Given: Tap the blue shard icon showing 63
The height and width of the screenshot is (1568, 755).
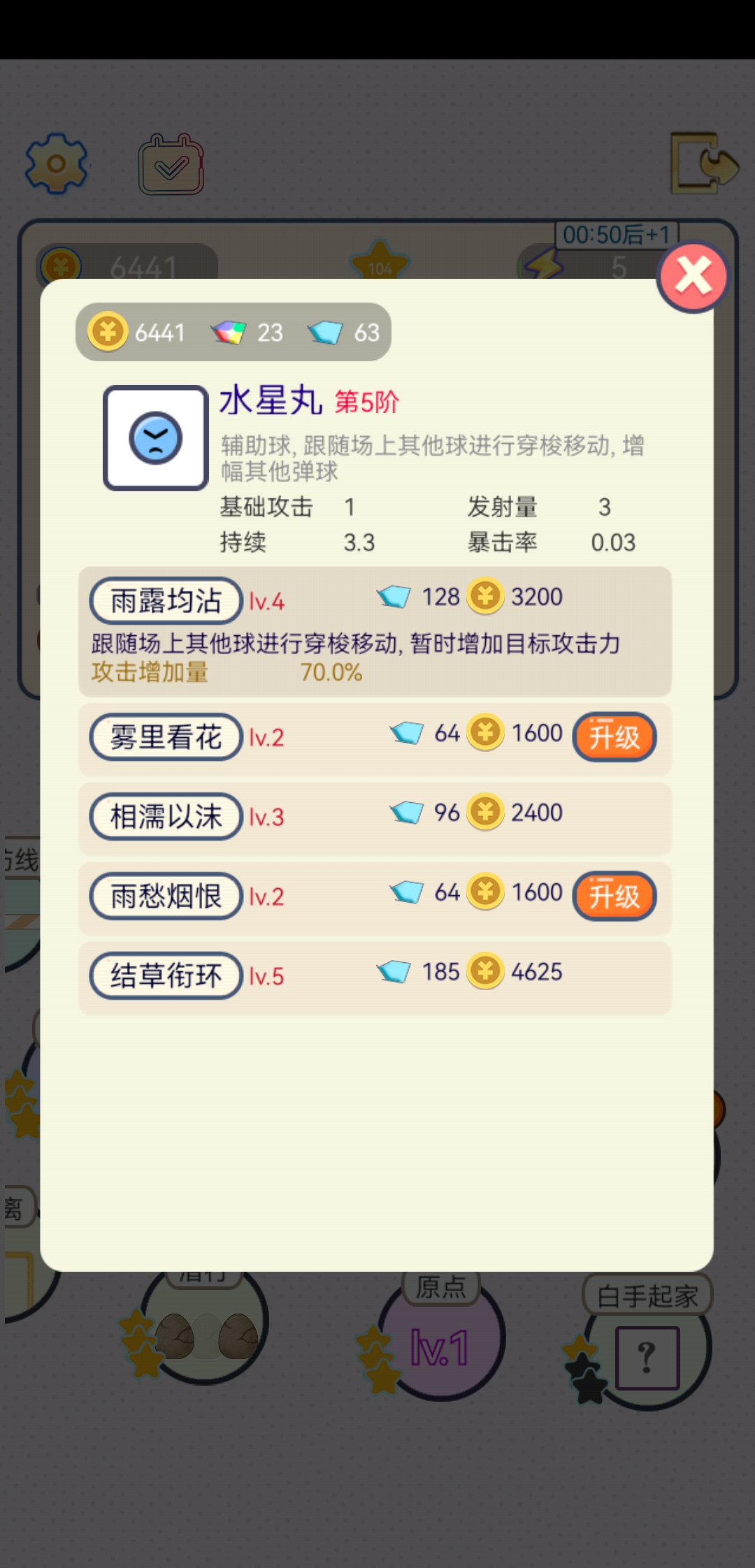Looking at the screenshot, I should [325, 333].
